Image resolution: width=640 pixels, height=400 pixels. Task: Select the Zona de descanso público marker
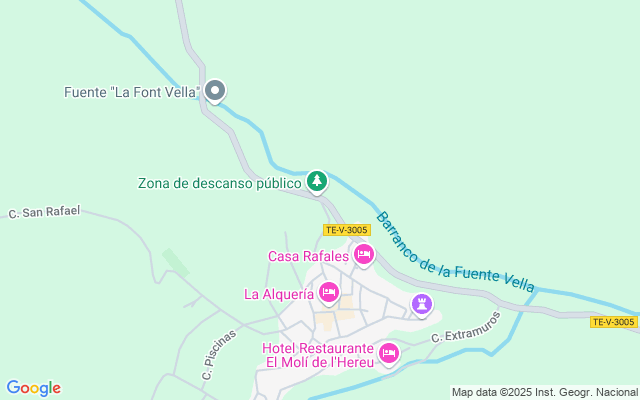pos(317,181)
